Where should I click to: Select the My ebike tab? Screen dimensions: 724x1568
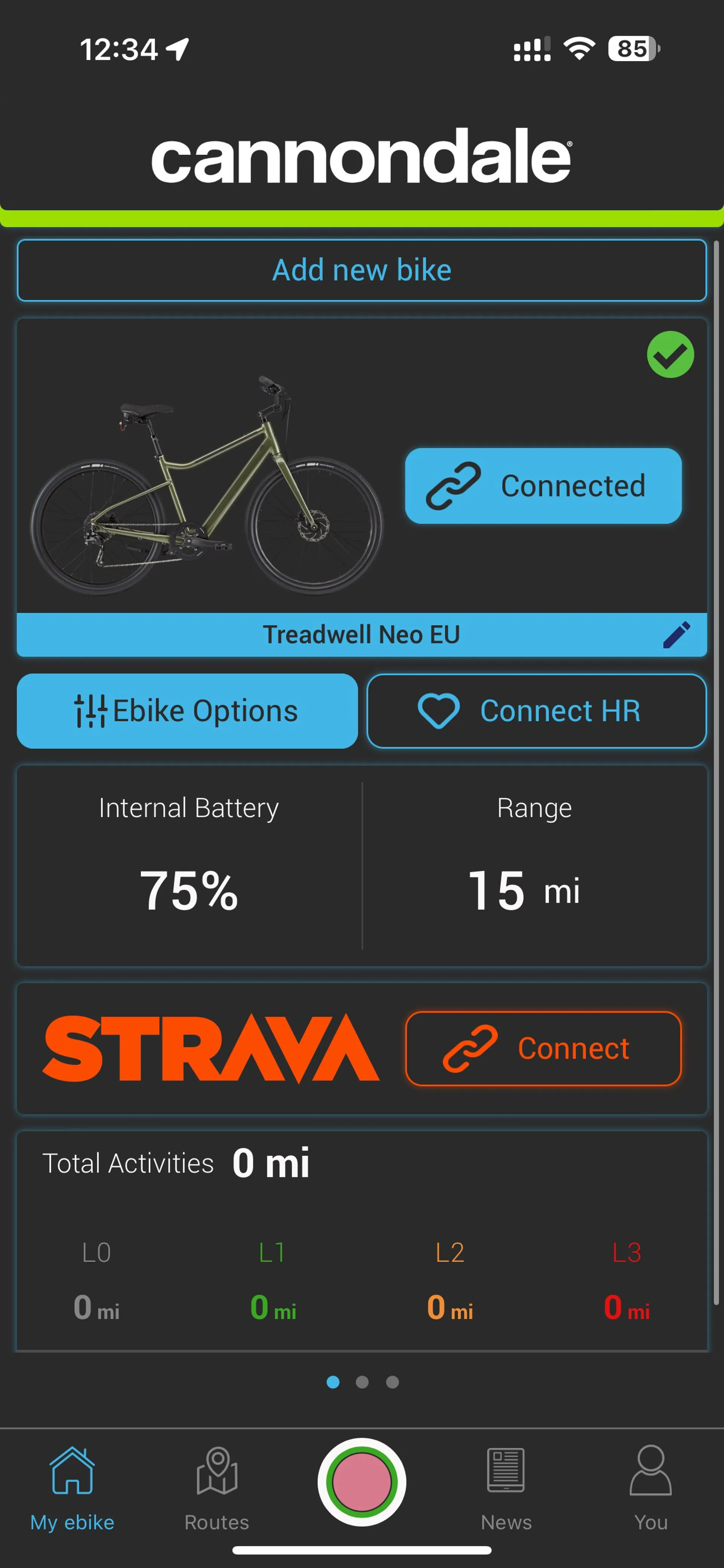[72, 1488]
